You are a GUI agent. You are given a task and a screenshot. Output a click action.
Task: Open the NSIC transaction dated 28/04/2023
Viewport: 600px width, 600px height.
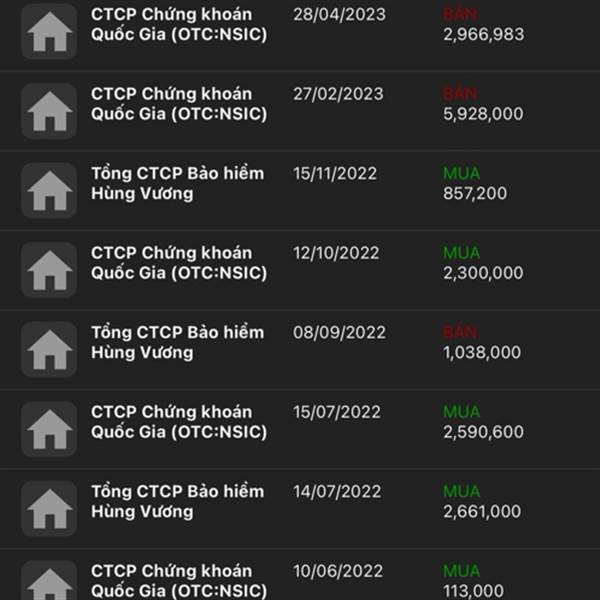300,35
